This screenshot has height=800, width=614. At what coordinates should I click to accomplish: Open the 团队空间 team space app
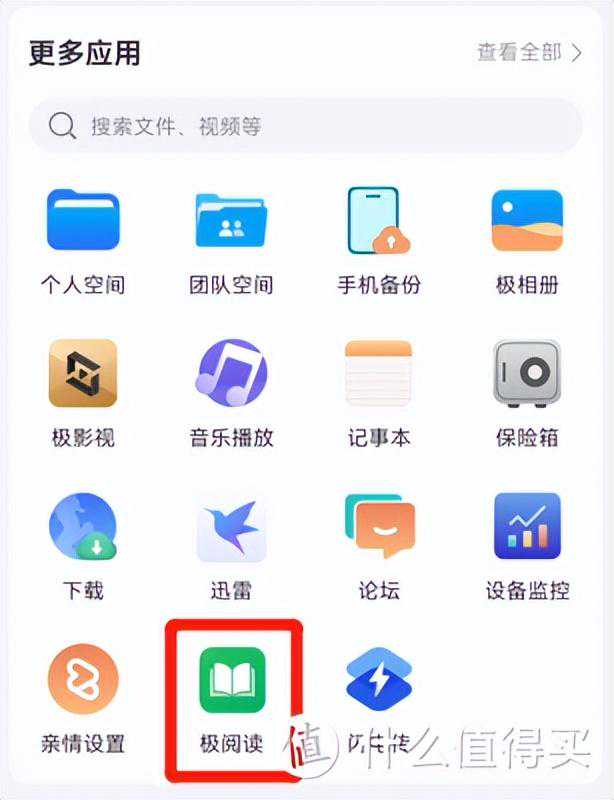pos(231,221)
